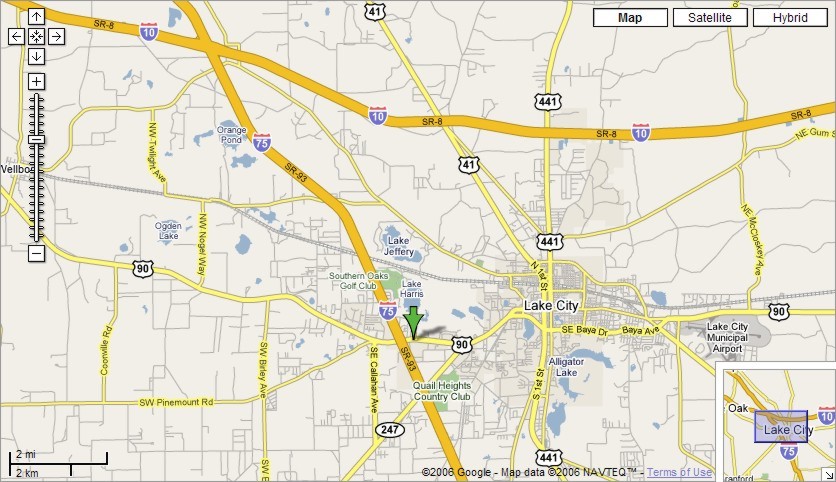Switch to Satellite view

(710, 18)
